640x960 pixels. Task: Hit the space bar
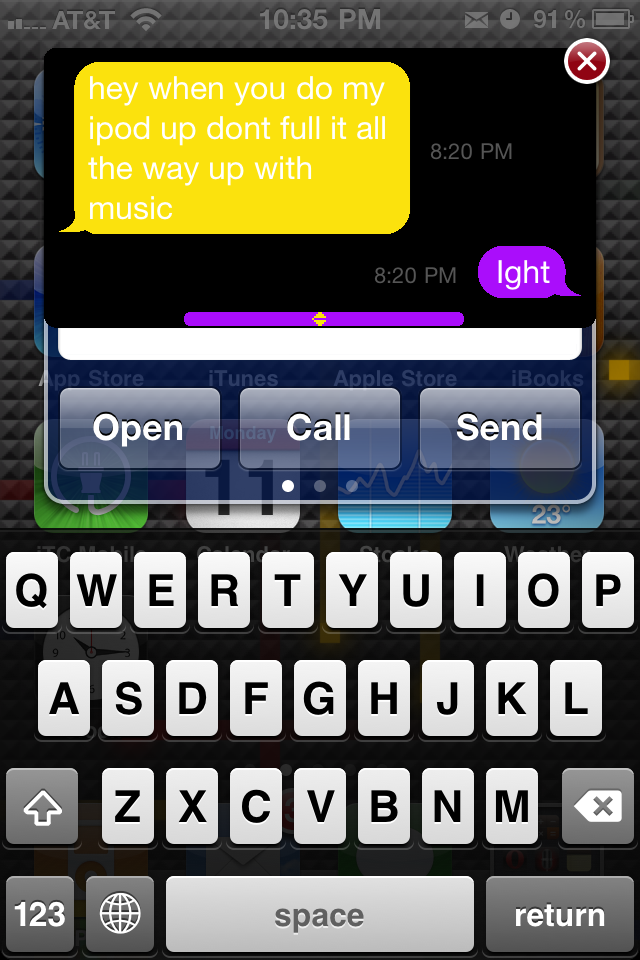point(319,915)
